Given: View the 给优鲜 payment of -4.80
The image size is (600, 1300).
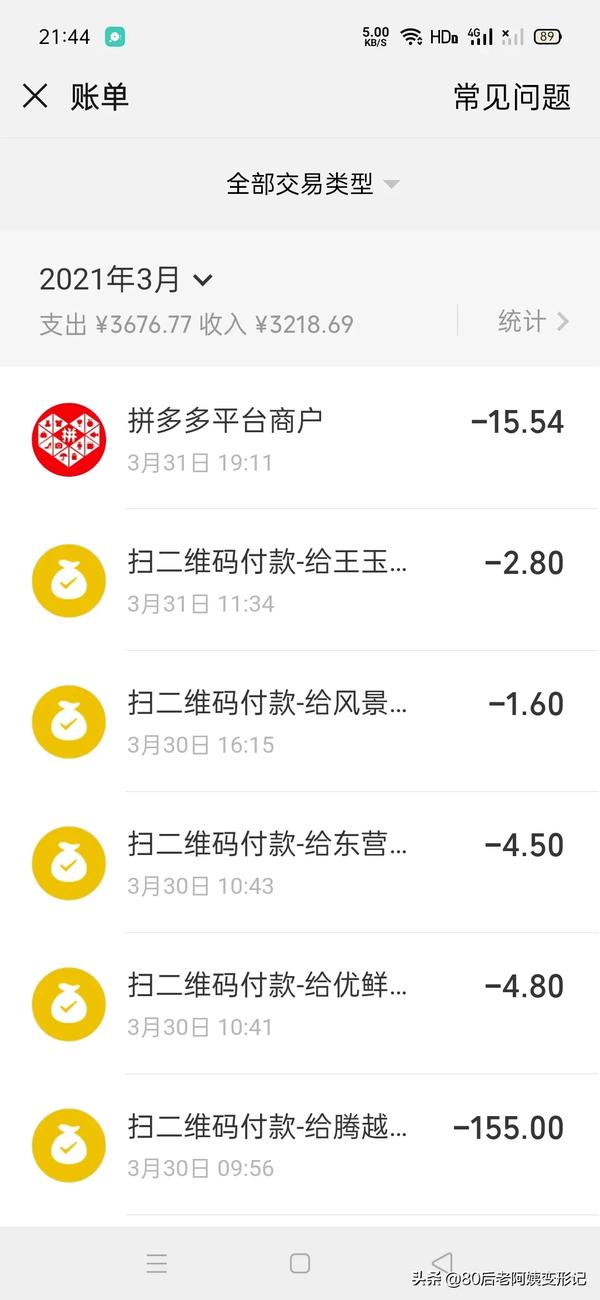Looking at the screenshot, I should click(x=300, y=1003).
